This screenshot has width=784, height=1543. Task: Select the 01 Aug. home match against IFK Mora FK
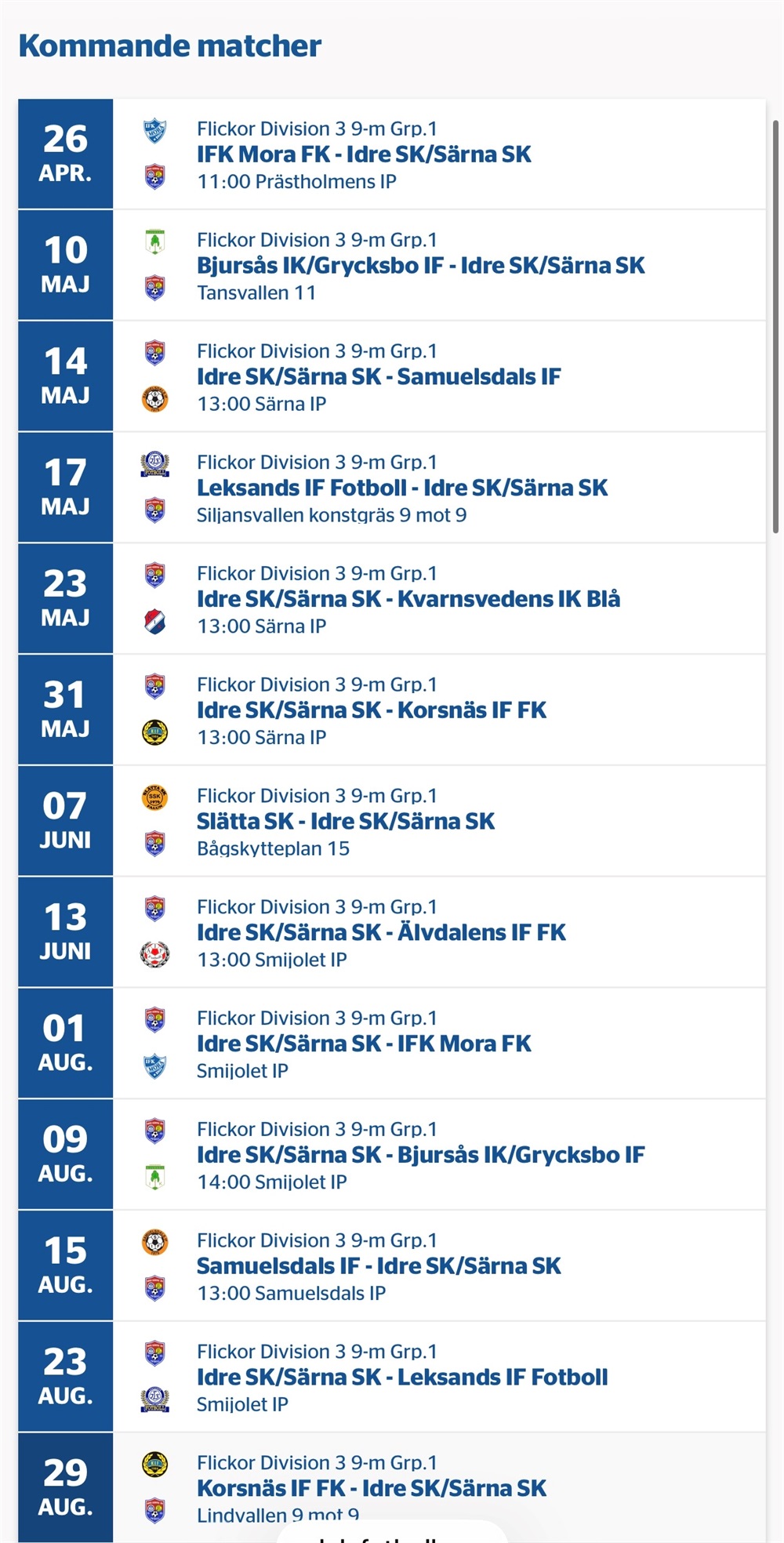coord(364,1044)
